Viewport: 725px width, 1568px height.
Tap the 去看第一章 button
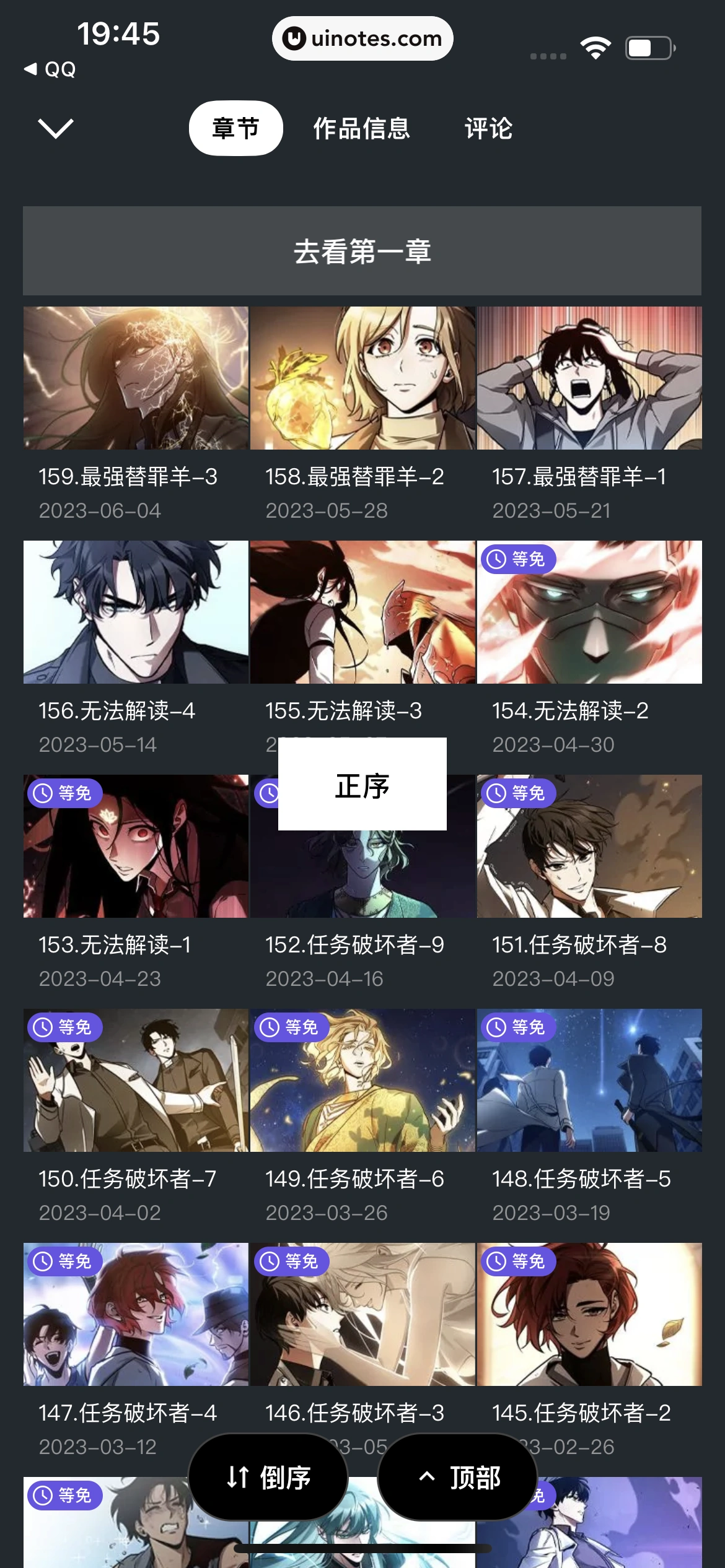tap(362, 251)
